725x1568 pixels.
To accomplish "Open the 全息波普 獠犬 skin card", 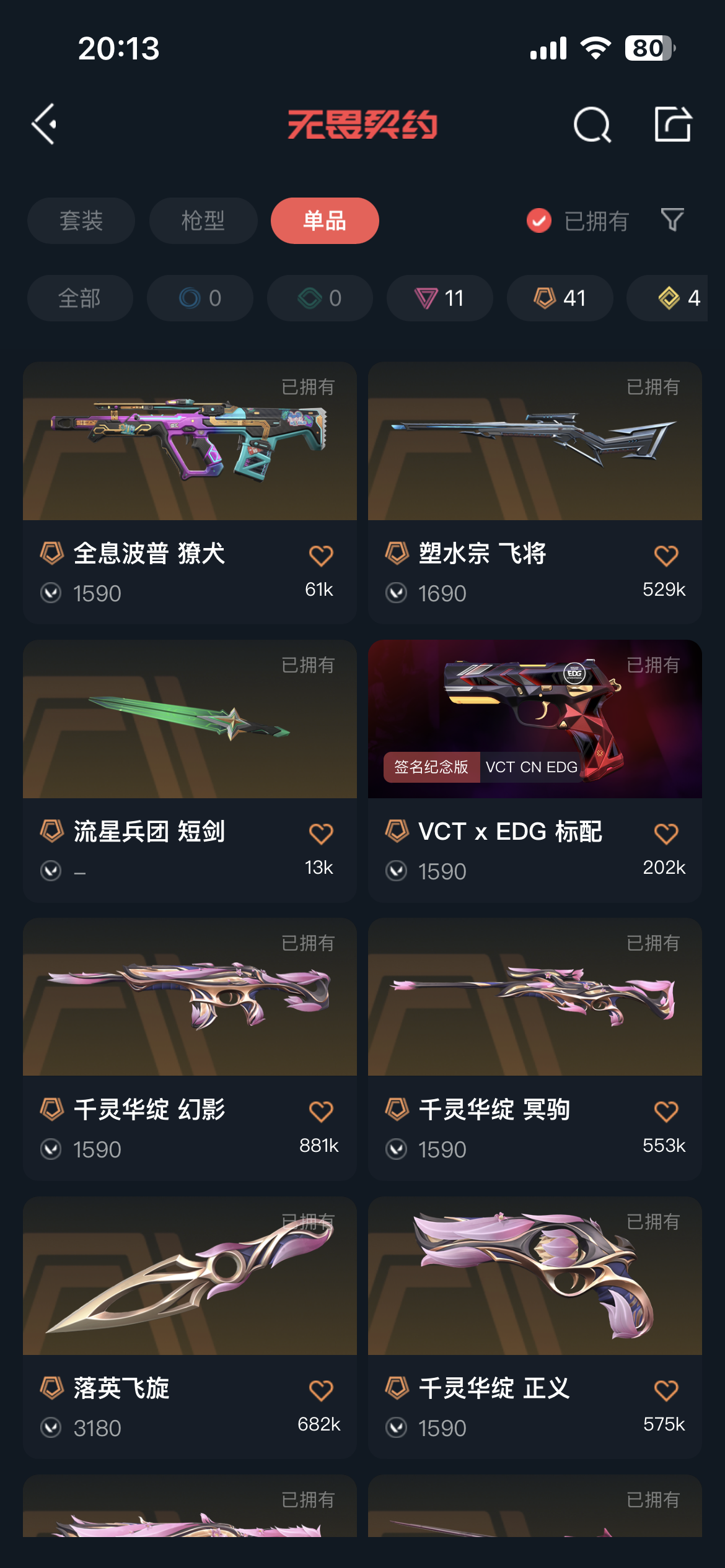I will [190, 471].
